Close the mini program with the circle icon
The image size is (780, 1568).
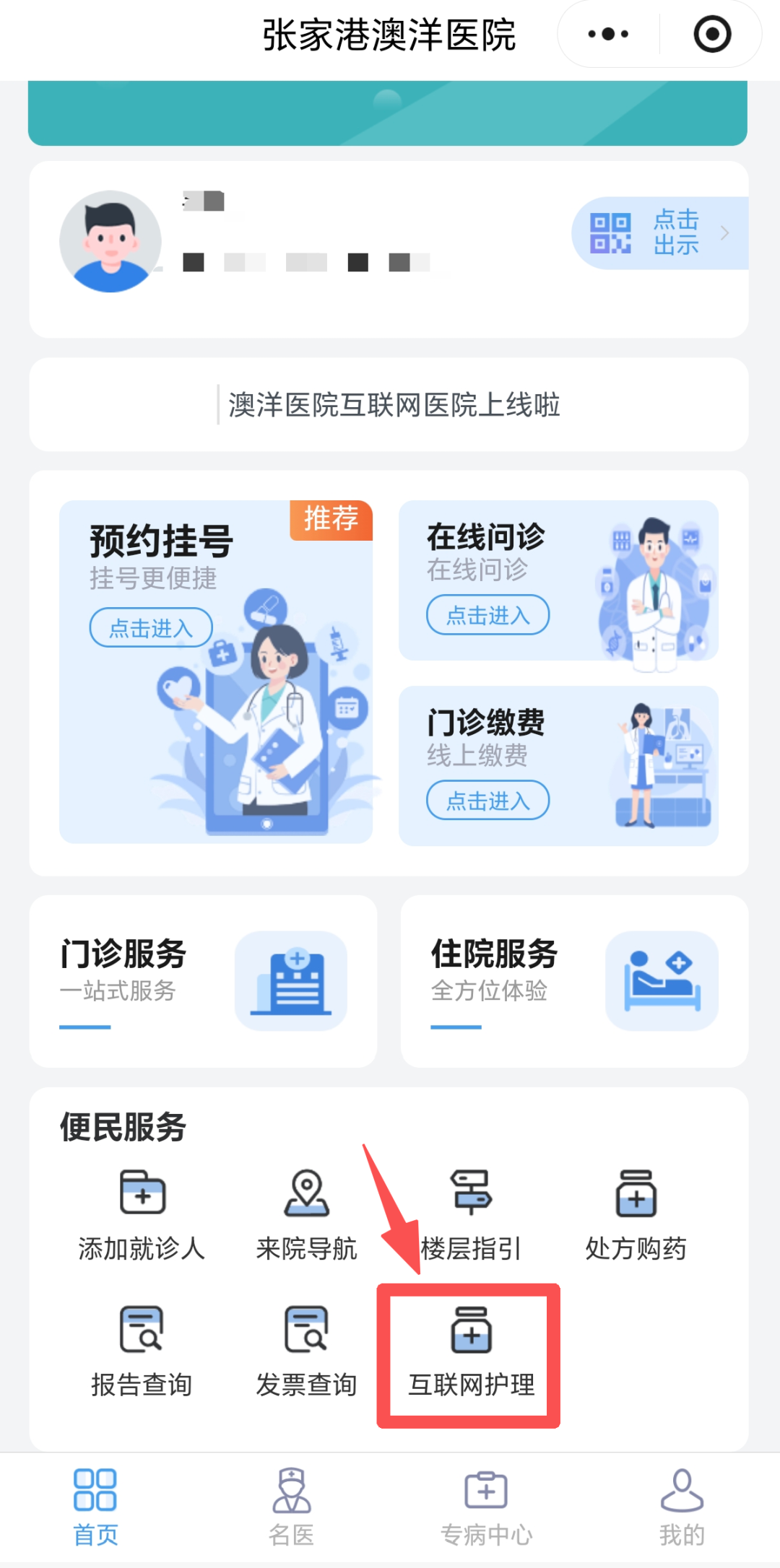click(x=712, y=34)
